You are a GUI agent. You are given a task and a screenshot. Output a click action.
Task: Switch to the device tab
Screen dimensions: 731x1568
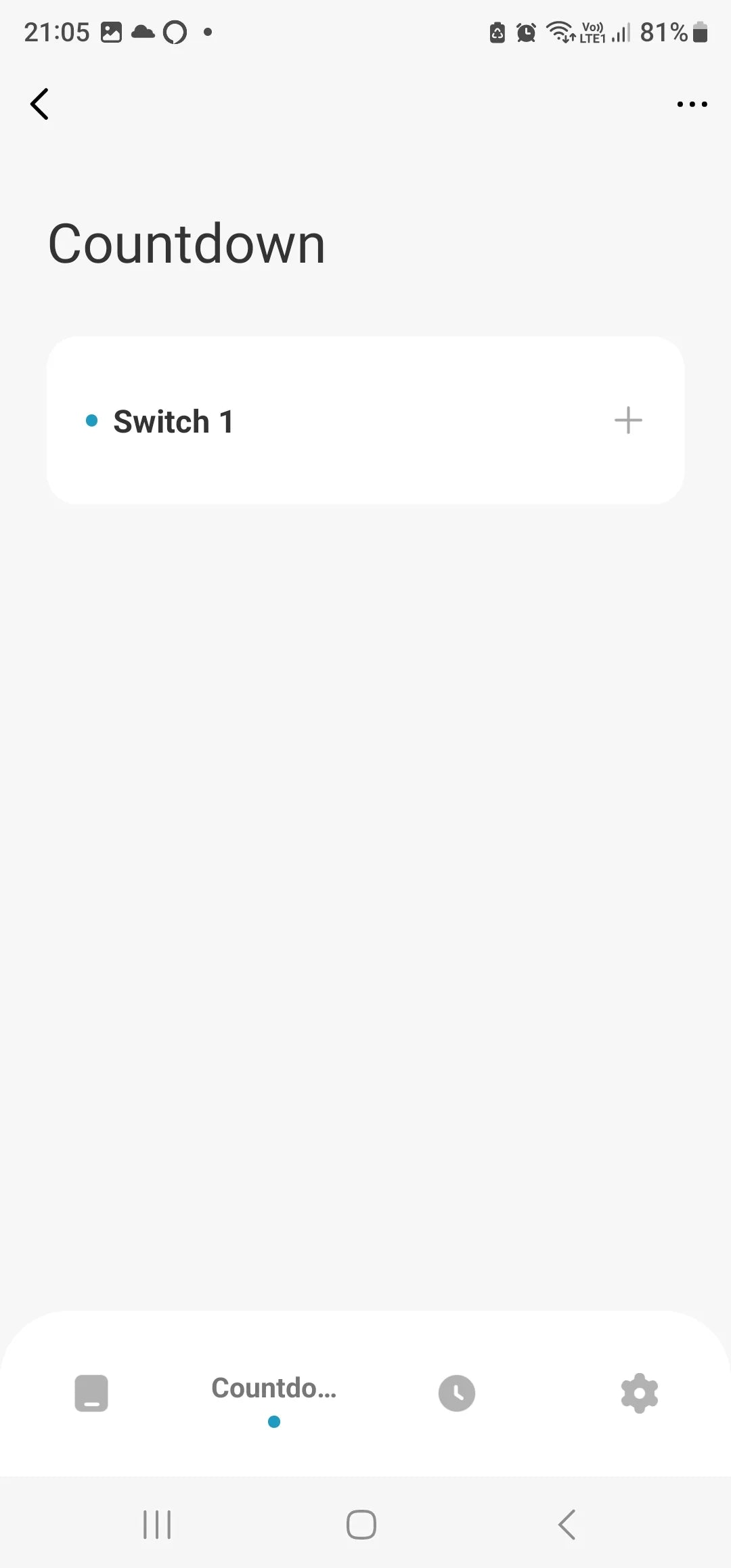click(x=91, y=1393)
